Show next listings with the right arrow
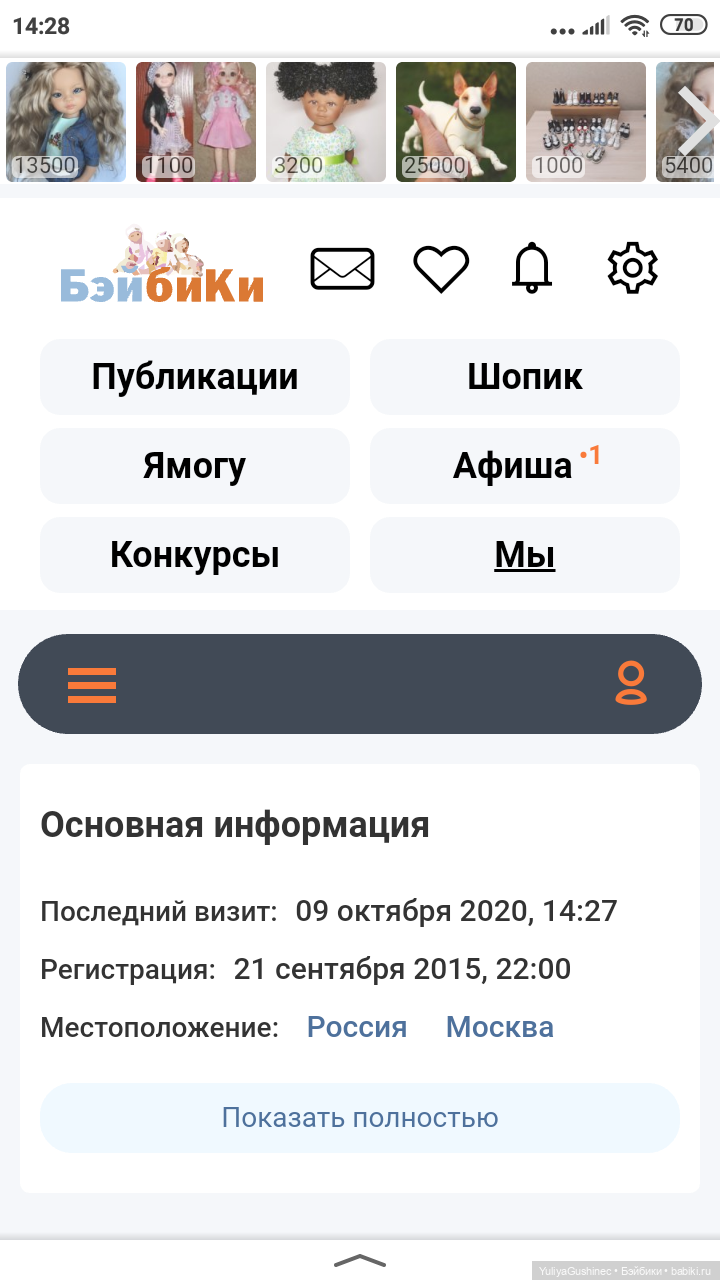Screen dimensions: 720x1280 [696, 110]
